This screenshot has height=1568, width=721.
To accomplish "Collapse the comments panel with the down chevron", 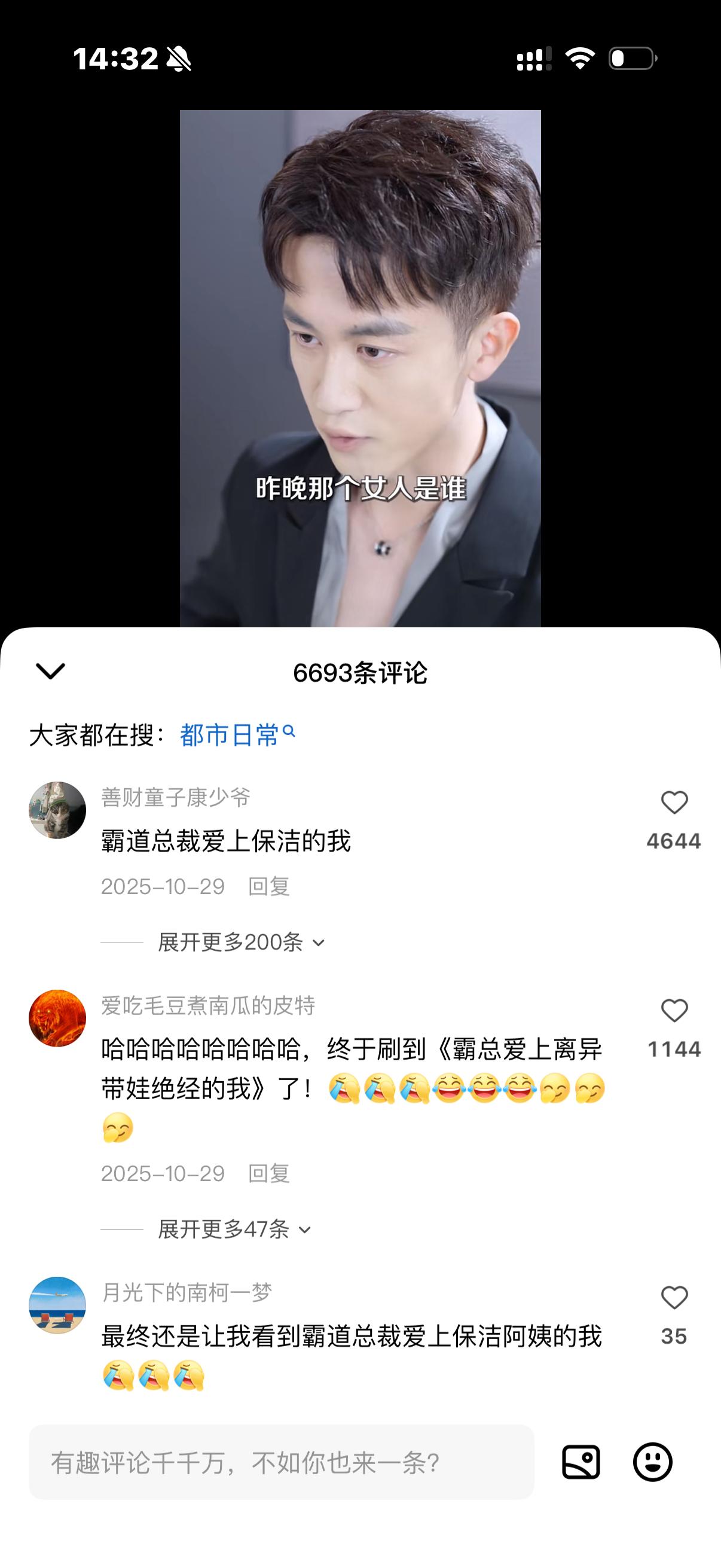I will (51, 671).
